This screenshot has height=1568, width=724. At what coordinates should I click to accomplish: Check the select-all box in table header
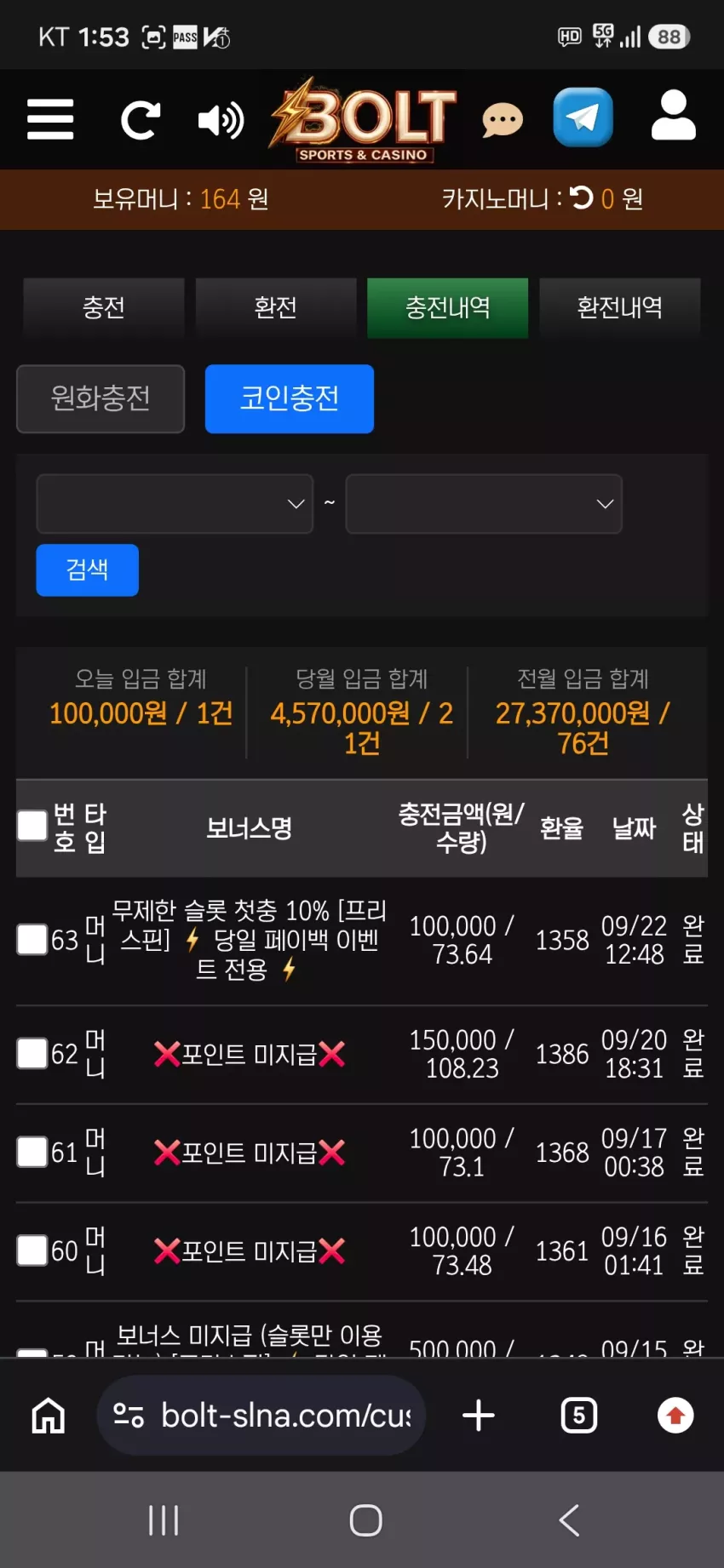point(32,825)
